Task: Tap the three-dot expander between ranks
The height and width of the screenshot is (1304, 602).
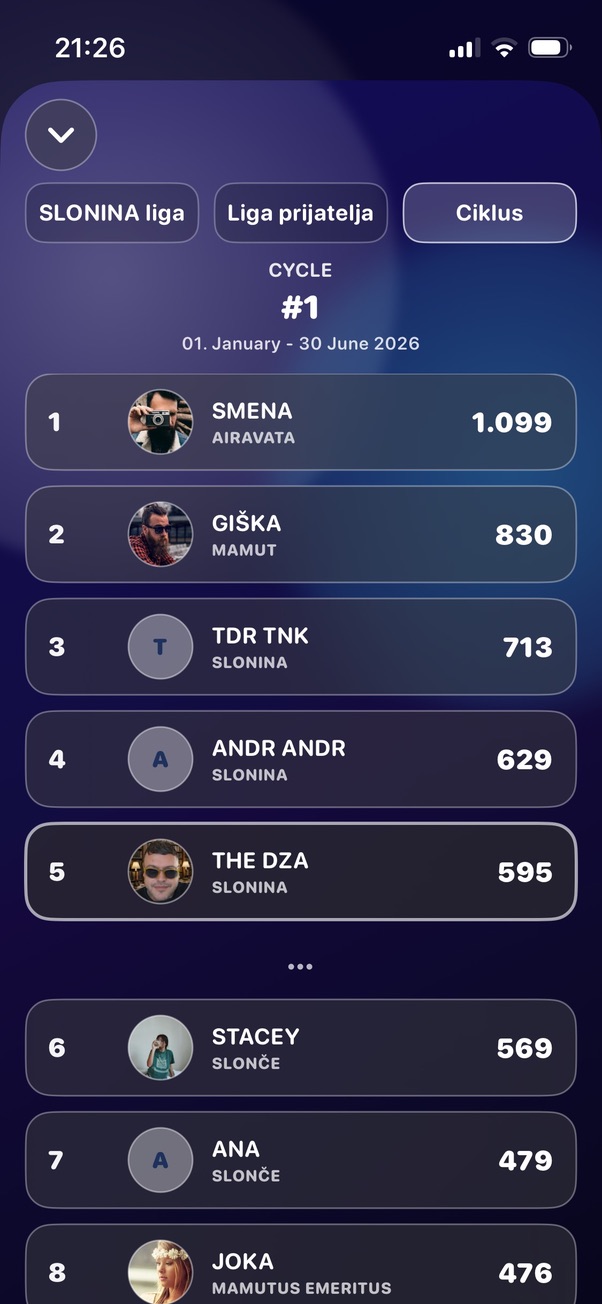Action: (x=300, y=967)
